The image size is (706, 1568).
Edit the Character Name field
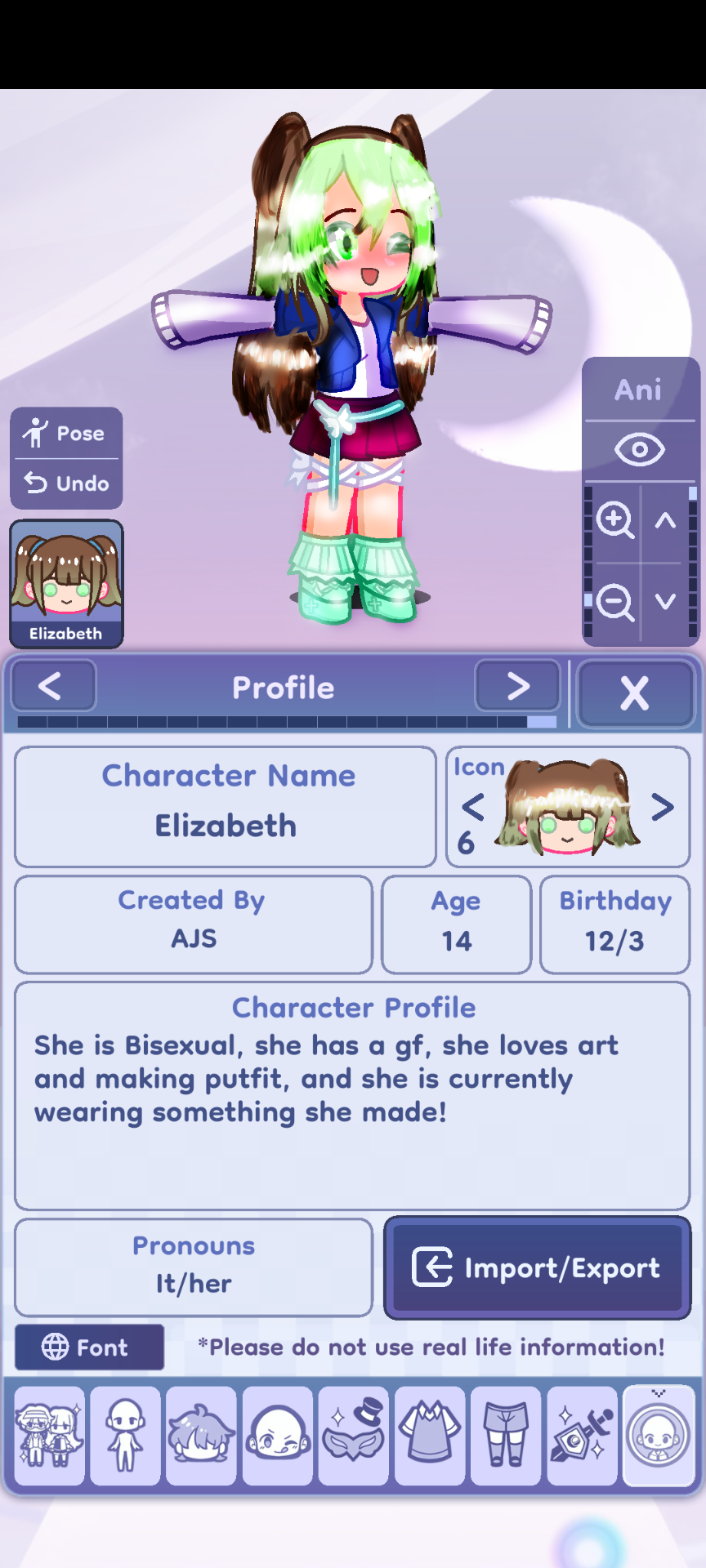point(226,807)
